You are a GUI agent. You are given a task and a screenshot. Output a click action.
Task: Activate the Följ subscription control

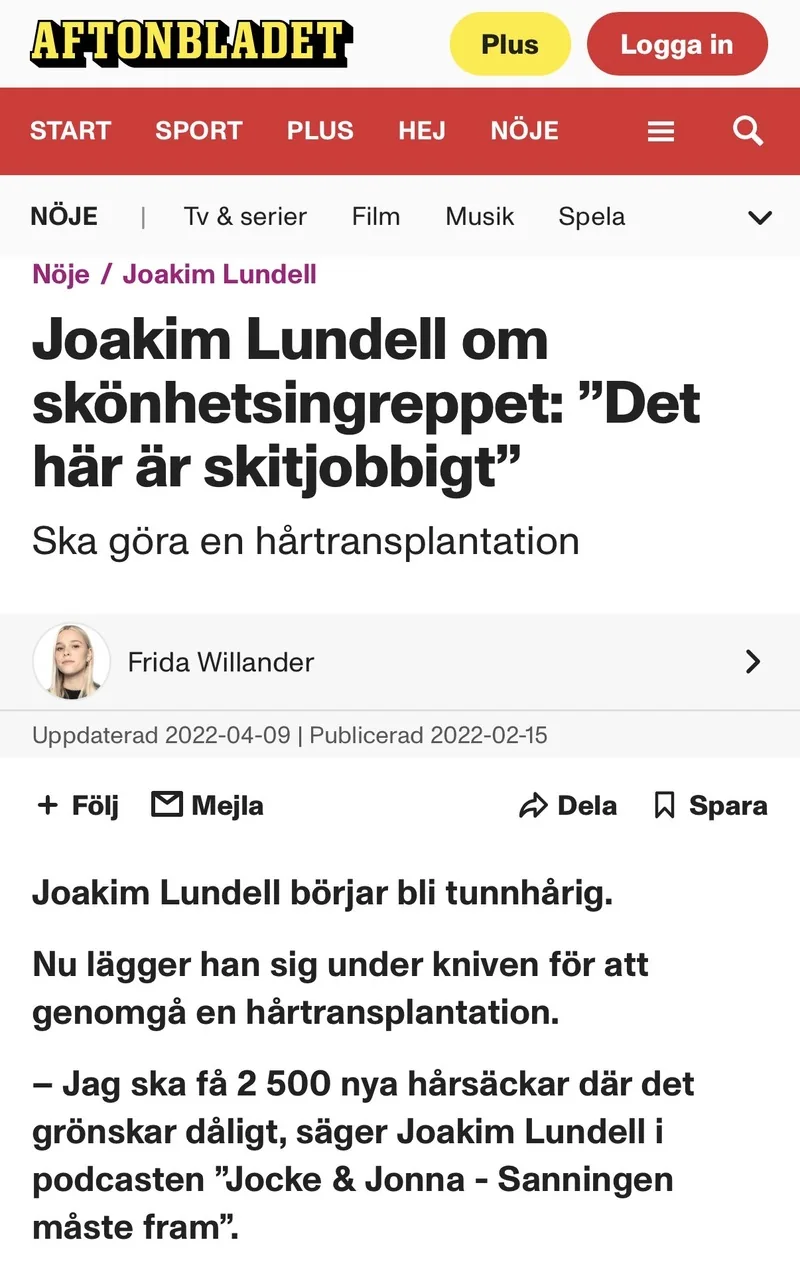(77, 805)
